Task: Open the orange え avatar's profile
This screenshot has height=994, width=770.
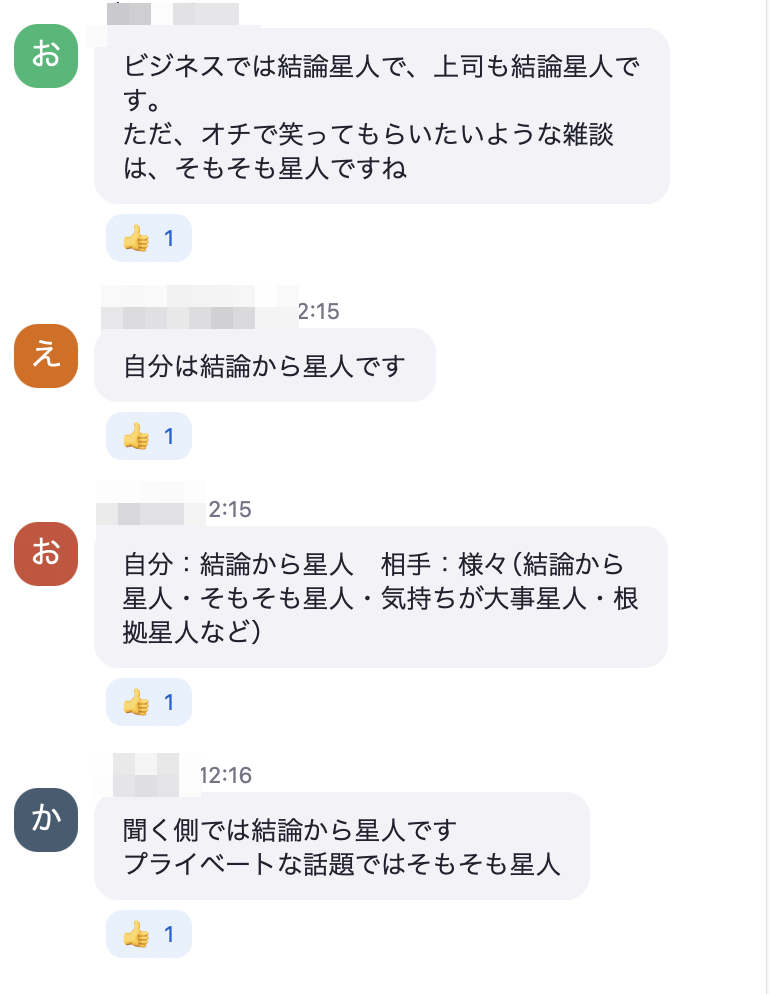Action: pyautogui.click(x=46, y=356)
